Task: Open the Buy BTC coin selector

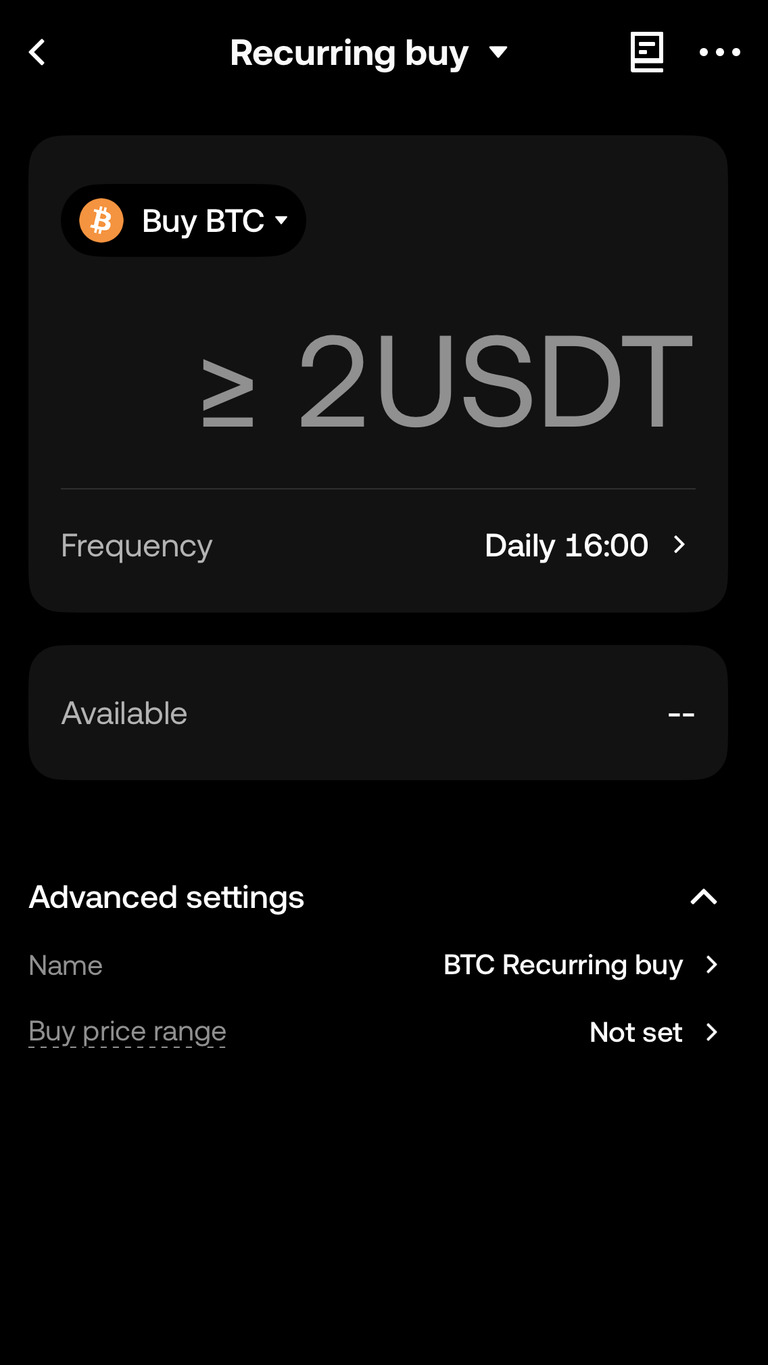Action: [x=184, y=220]
